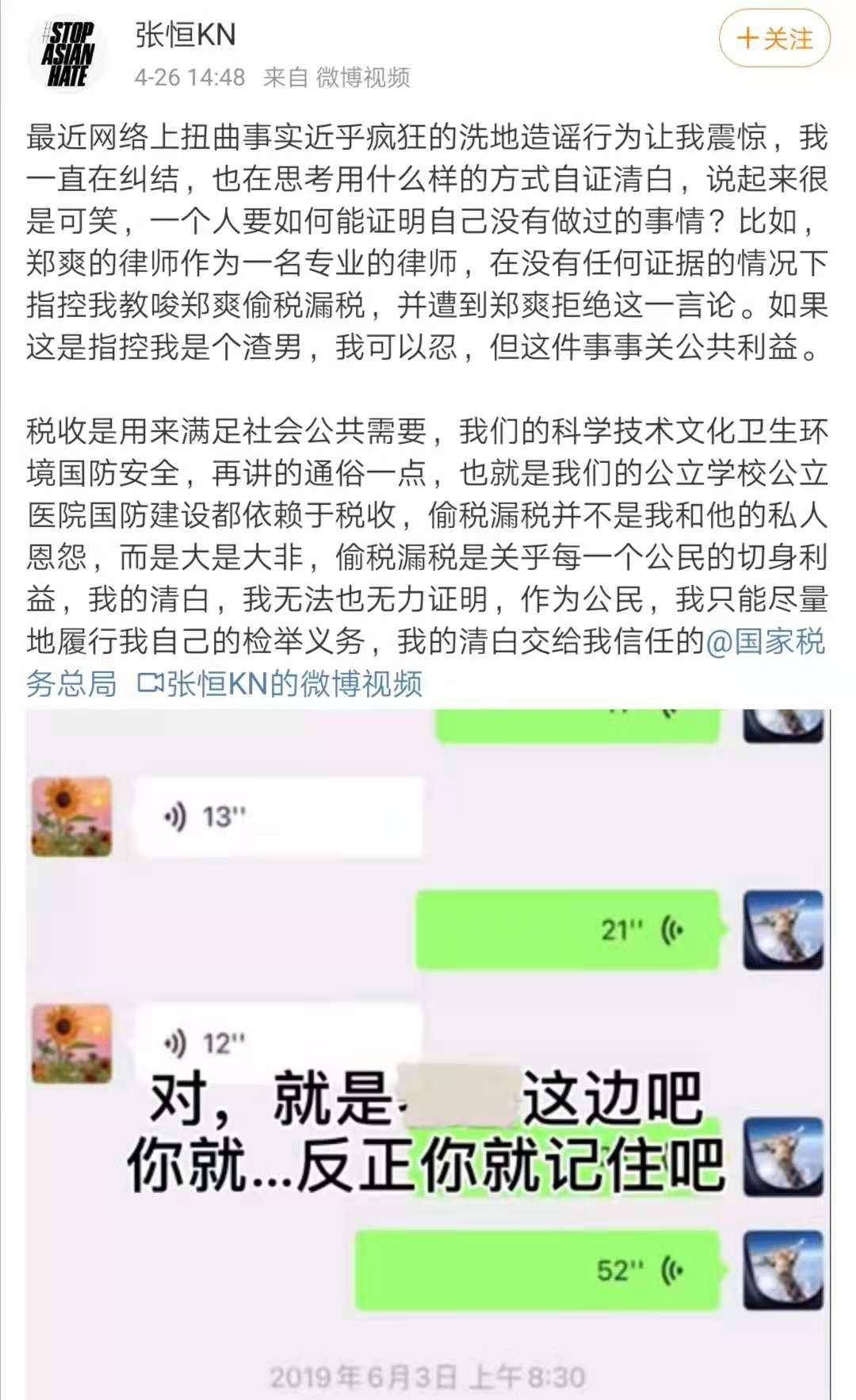The image size is (856, 1400).
Task: Open 张恒KN's profile avatar
Action: point(68,55)
